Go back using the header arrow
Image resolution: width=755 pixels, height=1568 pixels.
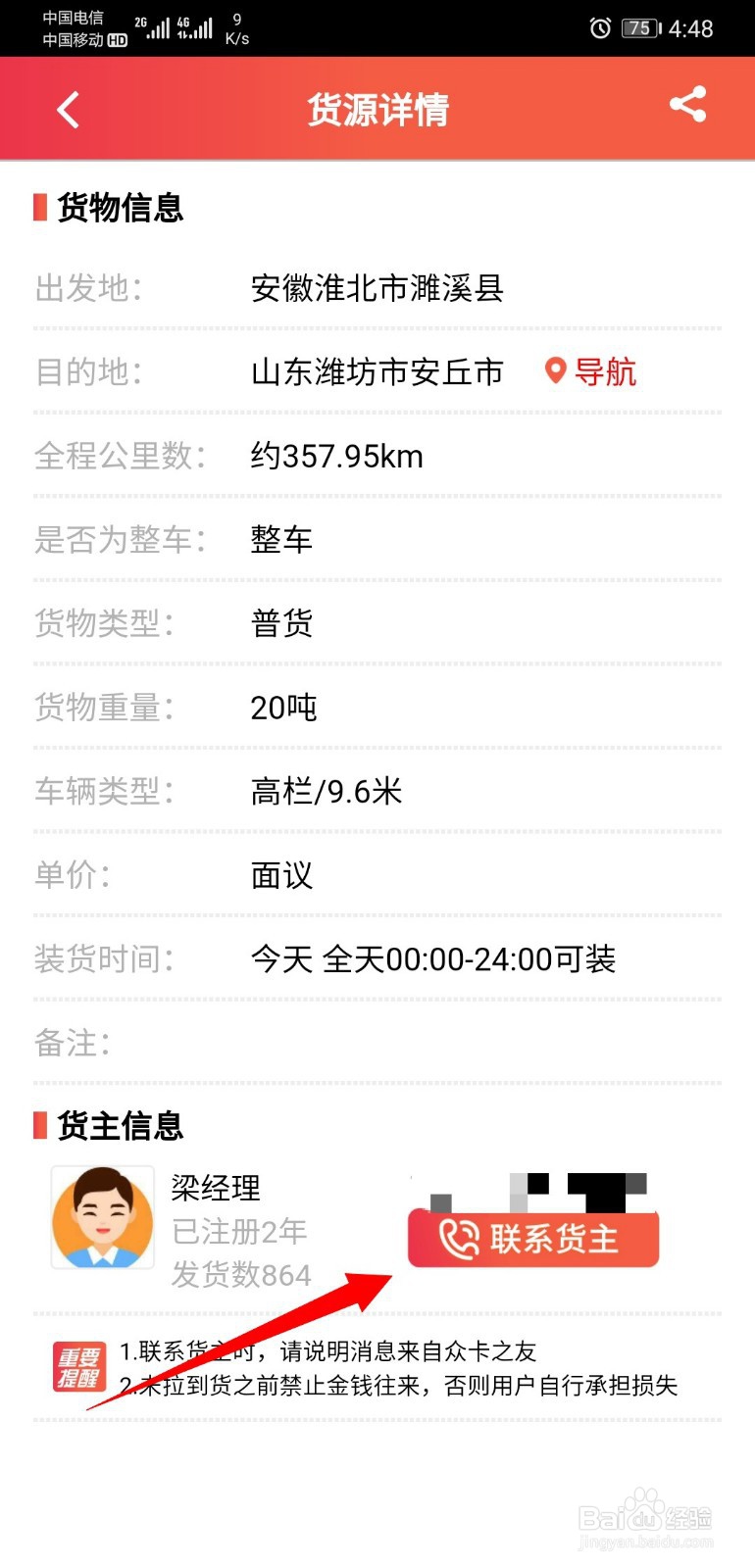tap(68, 109)
